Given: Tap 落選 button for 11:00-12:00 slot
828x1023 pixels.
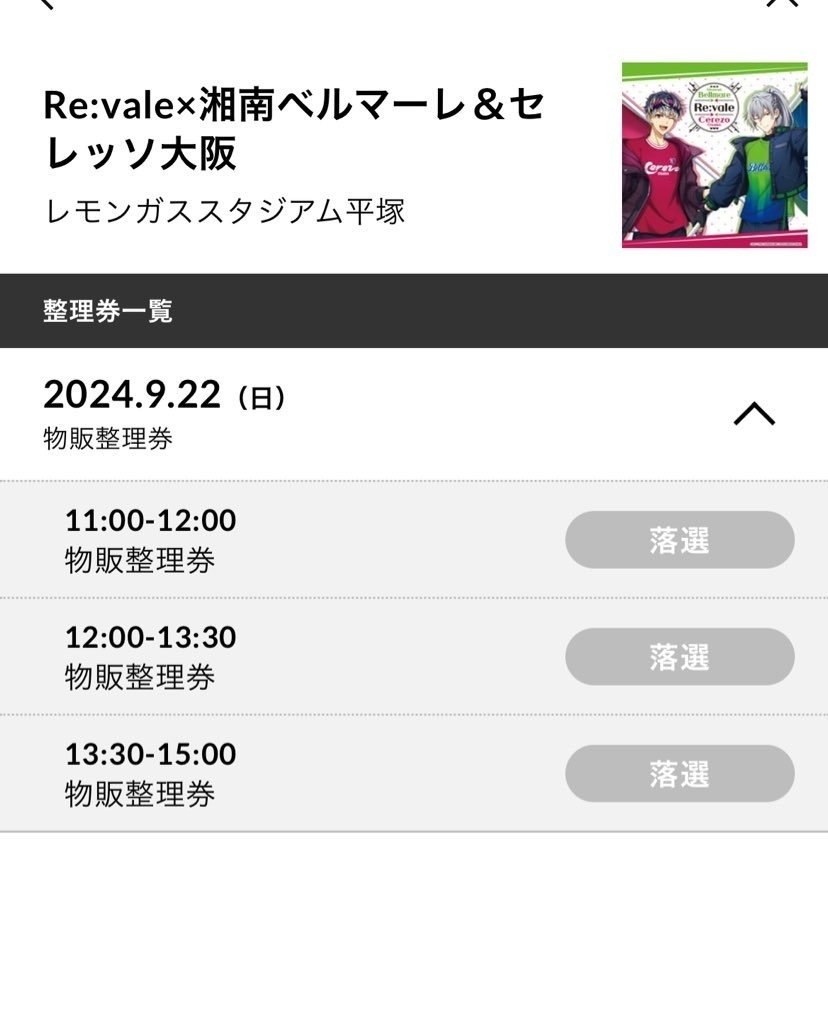Looking at the screenshot, I should (x=679, y=540).
